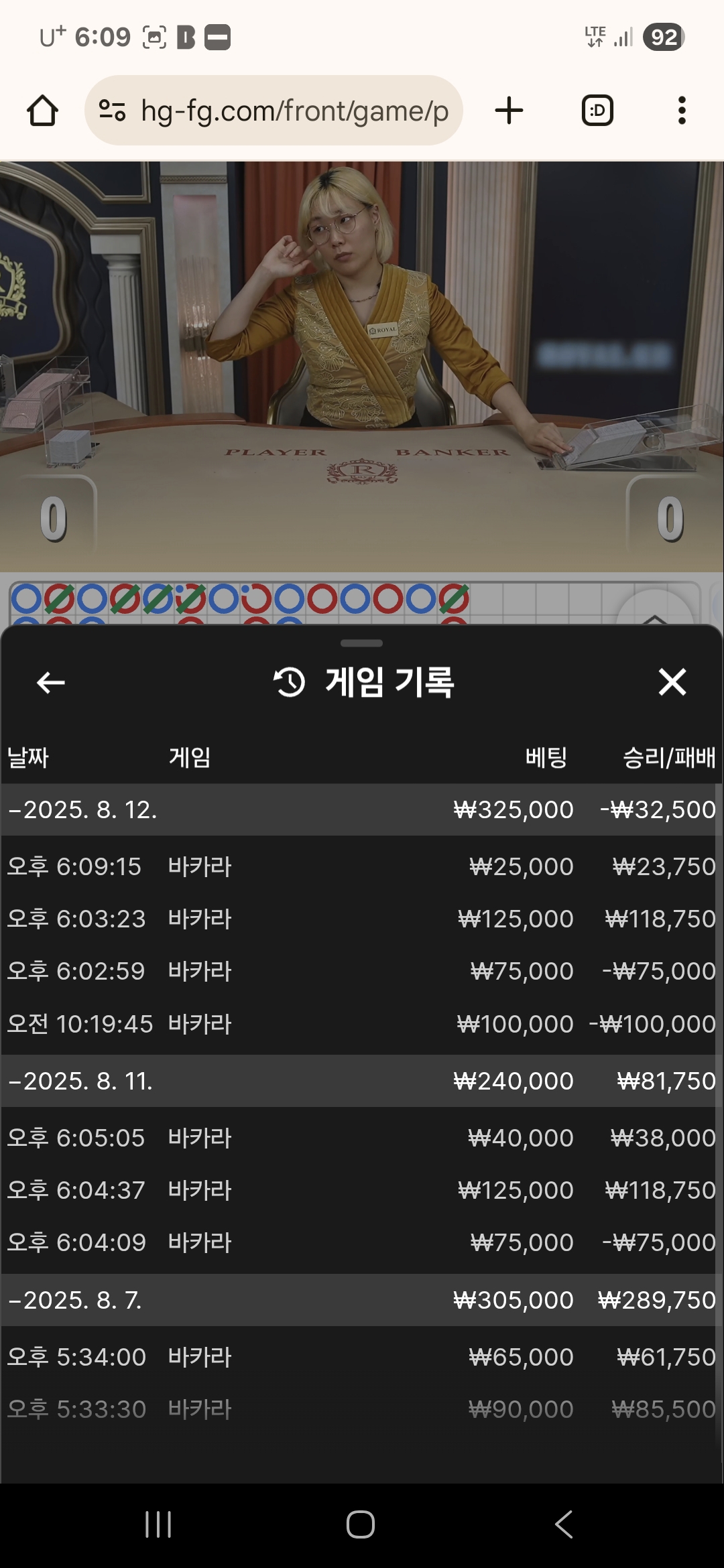Collapse the 2025. 8. 12. date group

tap(83, 809)
